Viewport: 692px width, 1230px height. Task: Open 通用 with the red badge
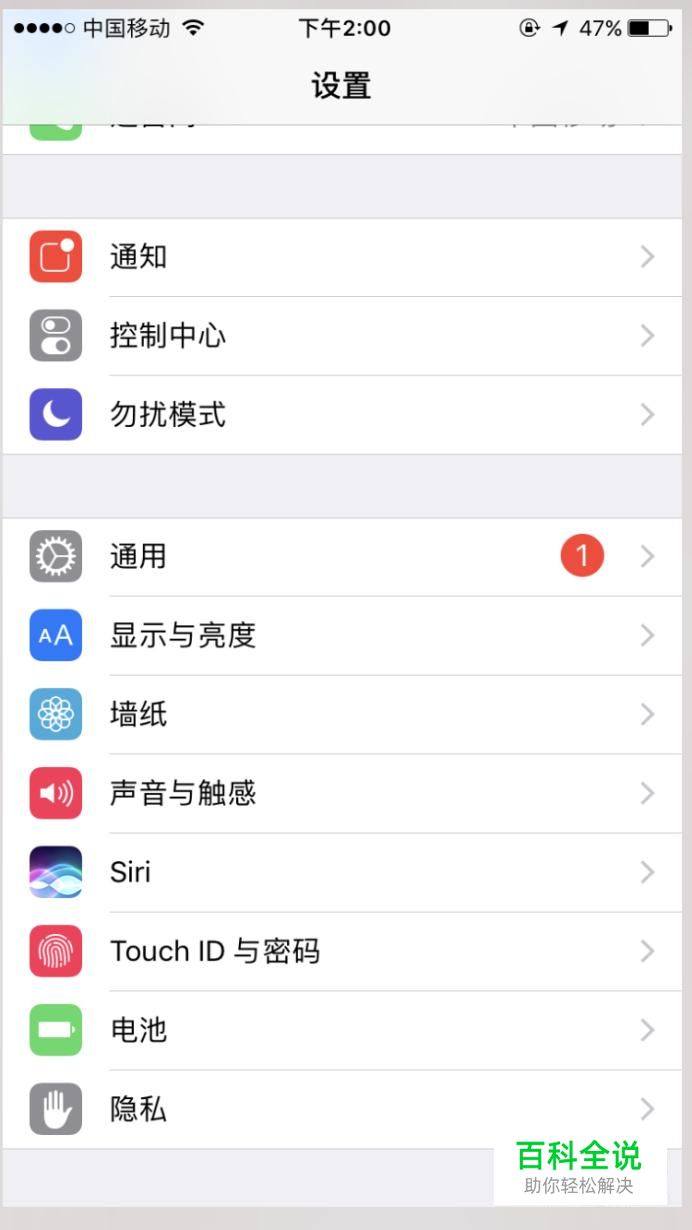[342, 556]
